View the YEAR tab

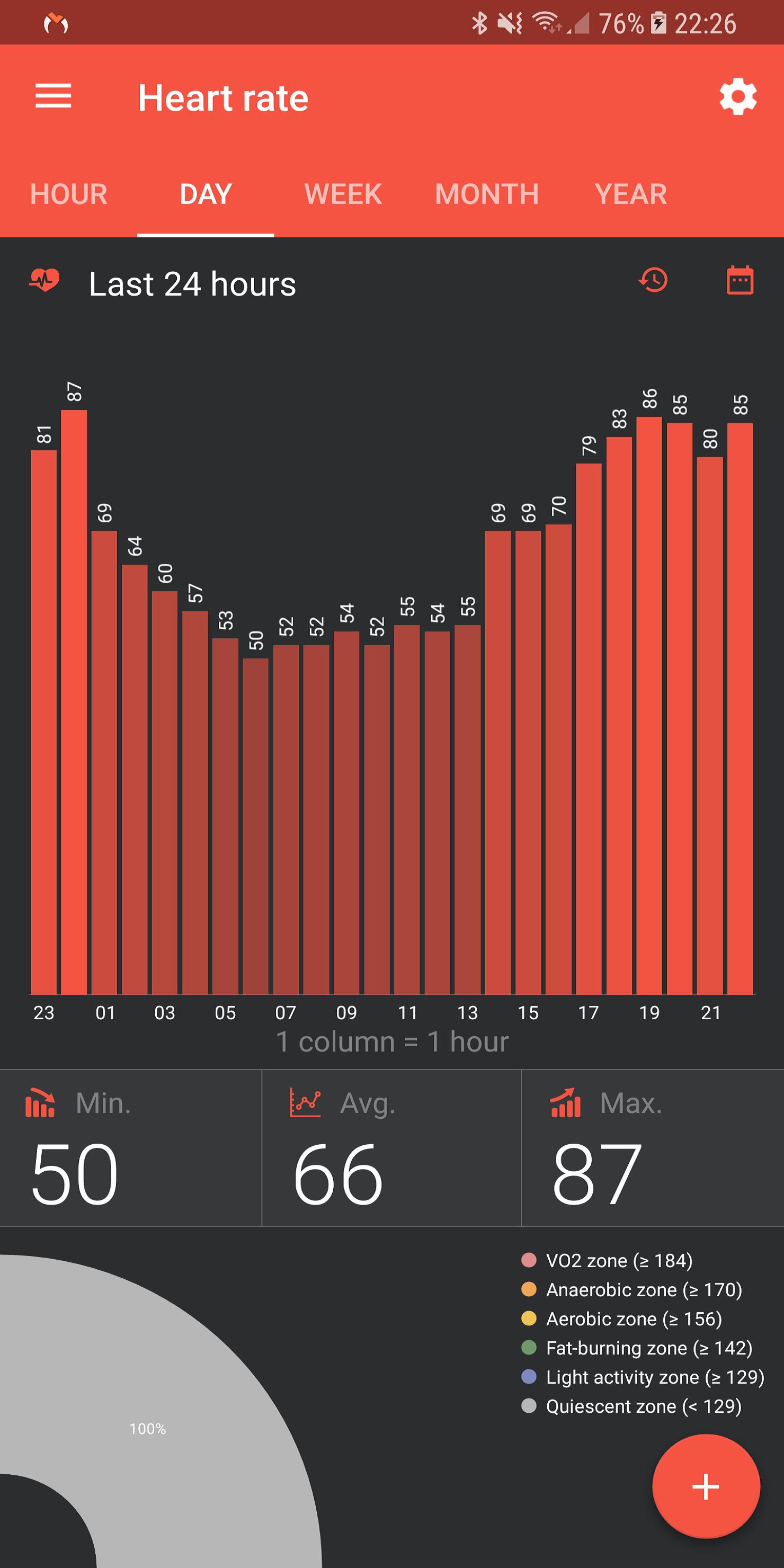click(x=630, y=194)
